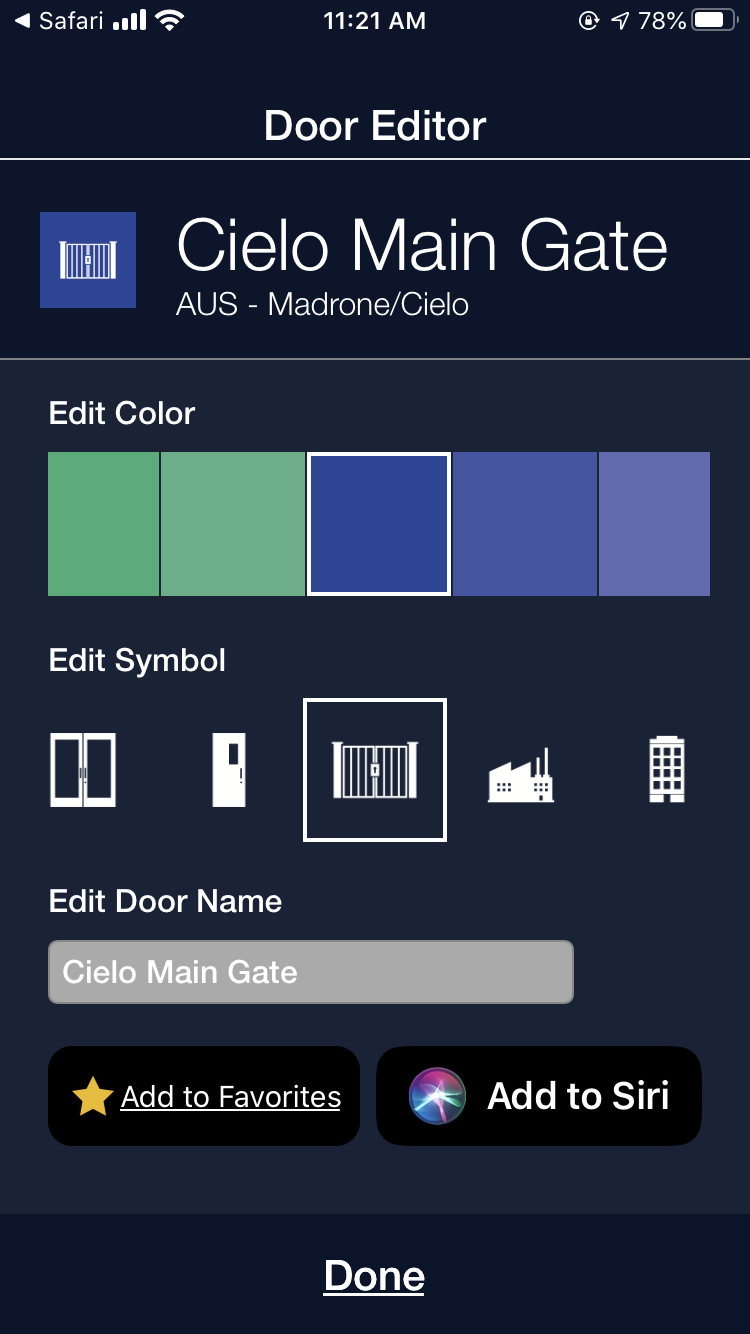Choose the single door symbol
The height and width of the screenshot is (1334, 750).
coord(229,770)
